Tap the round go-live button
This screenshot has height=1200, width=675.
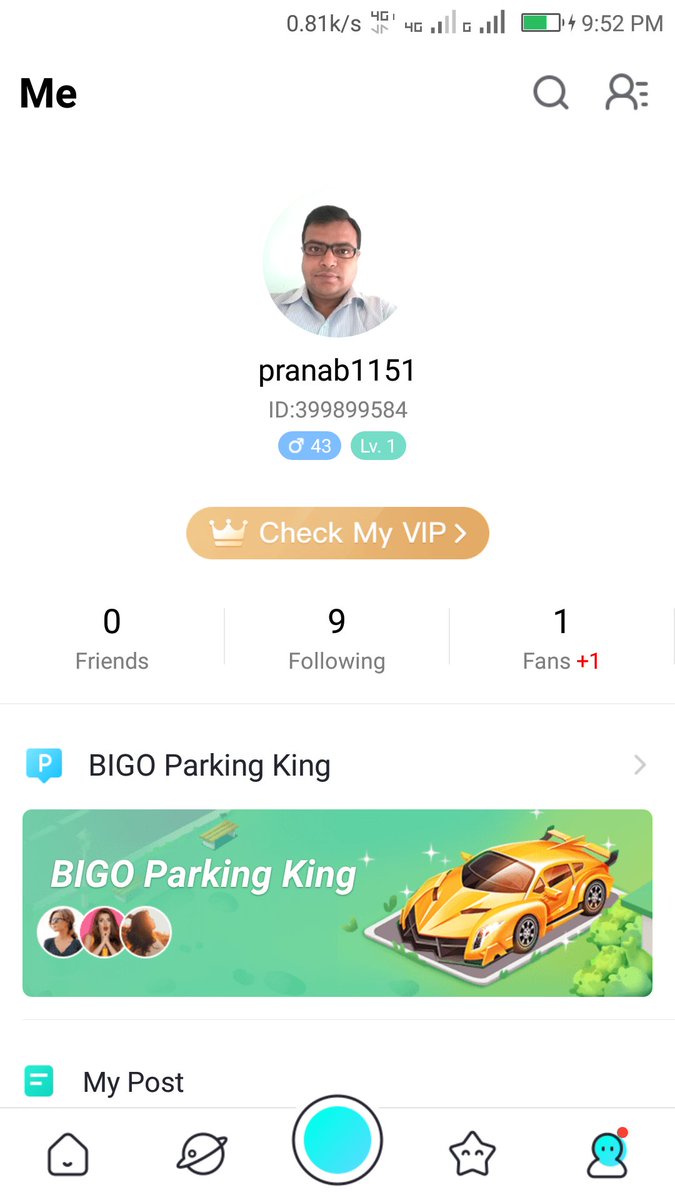coord(337,1140)
